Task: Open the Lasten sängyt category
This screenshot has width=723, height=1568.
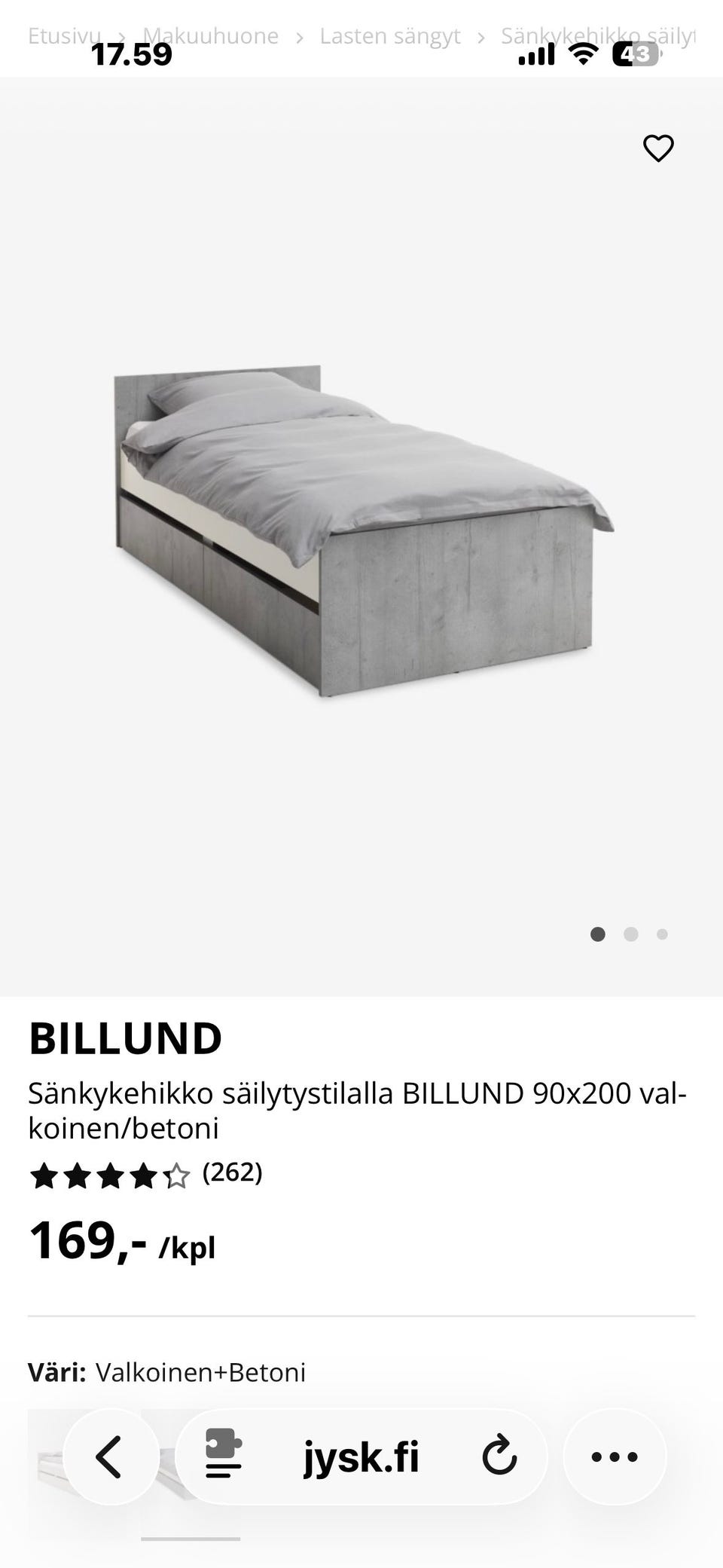Action: pos(390,35)
